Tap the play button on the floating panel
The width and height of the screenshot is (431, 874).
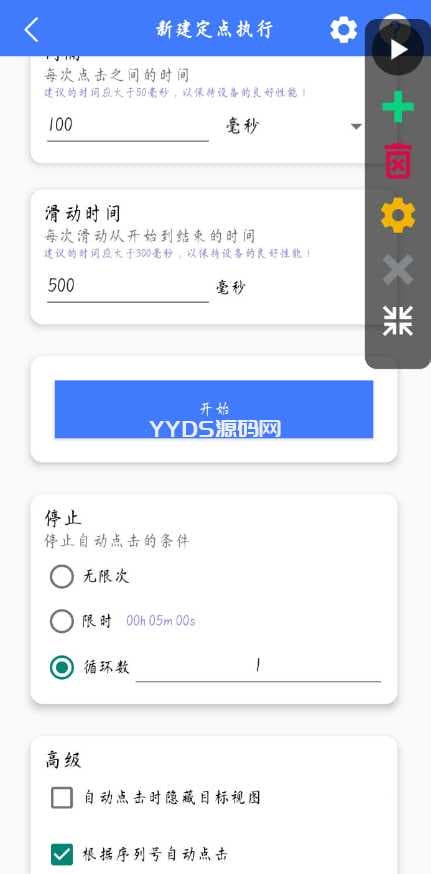tap(398, 50)
